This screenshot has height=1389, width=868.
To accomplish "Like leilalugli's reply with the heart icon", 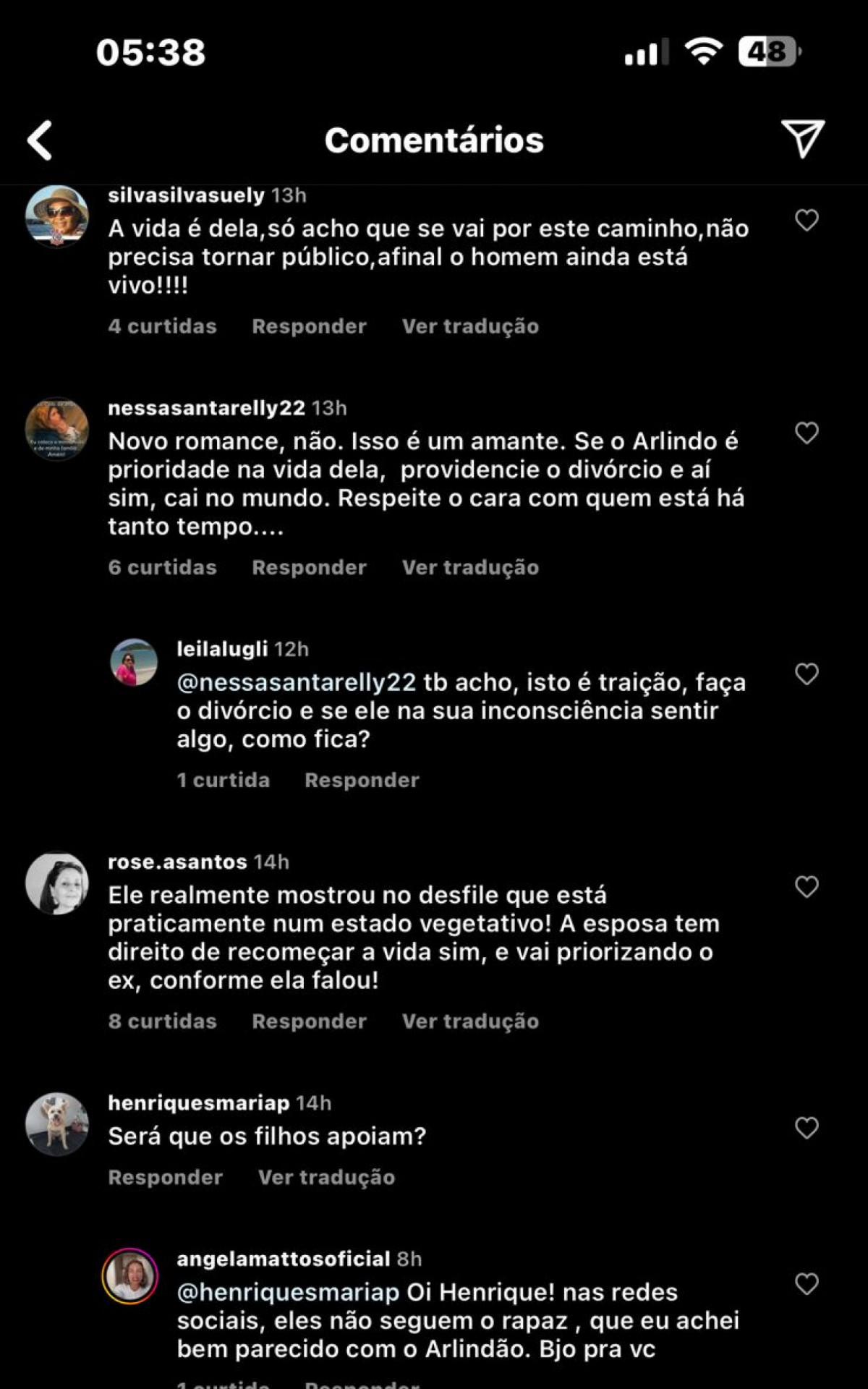I will (x=807, y=673).
